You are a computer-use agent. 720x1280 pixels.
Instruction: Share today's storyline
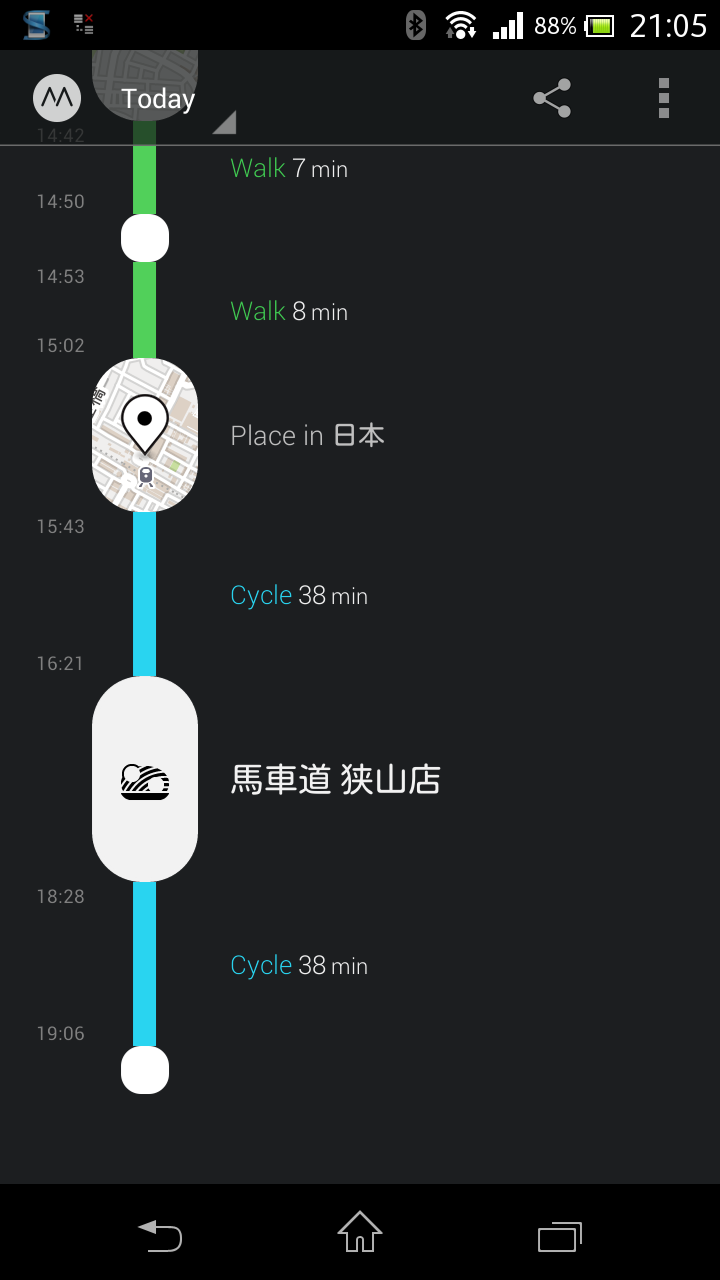[552, 98]
